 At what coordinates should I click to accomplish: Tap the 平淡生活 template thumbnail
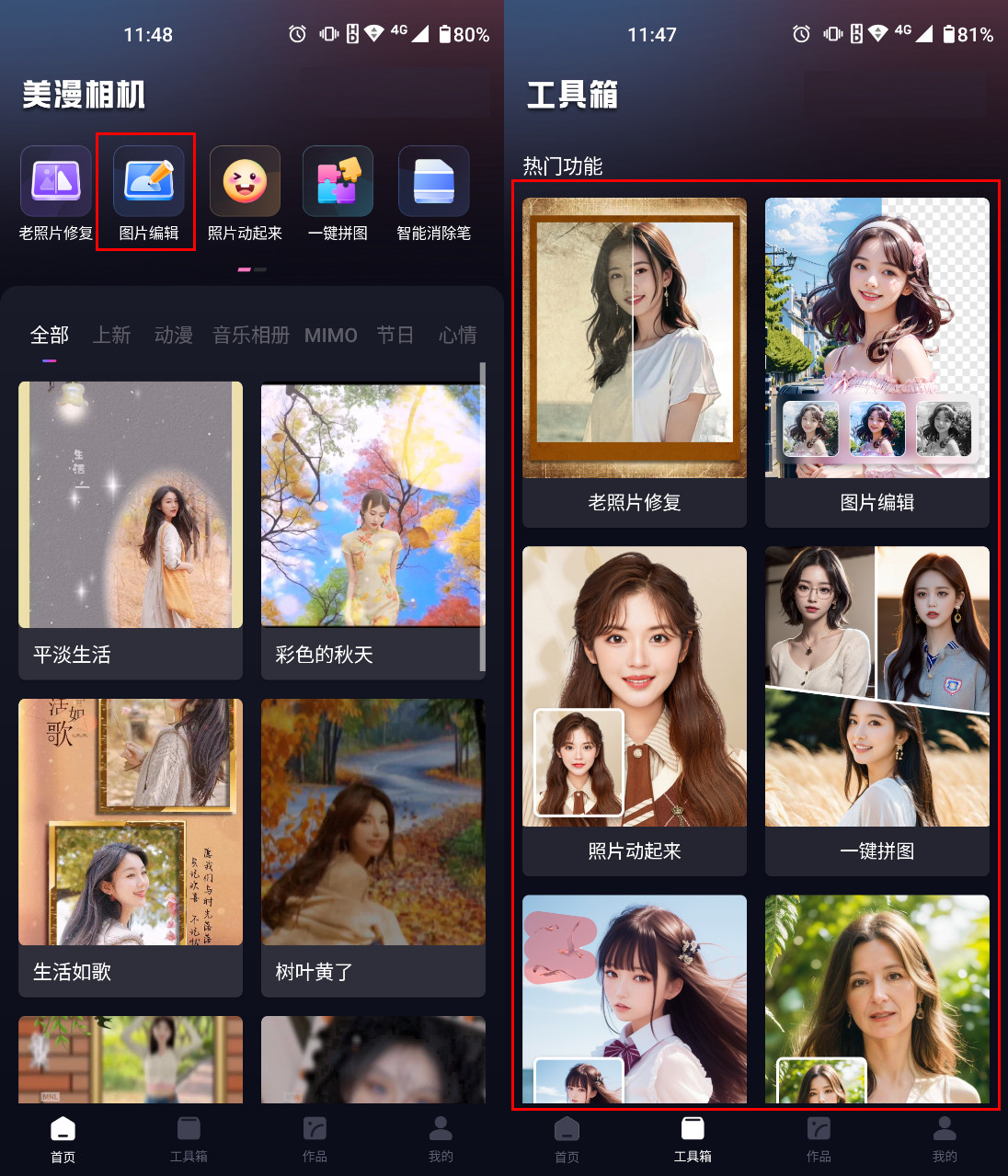tap(130, 506)
